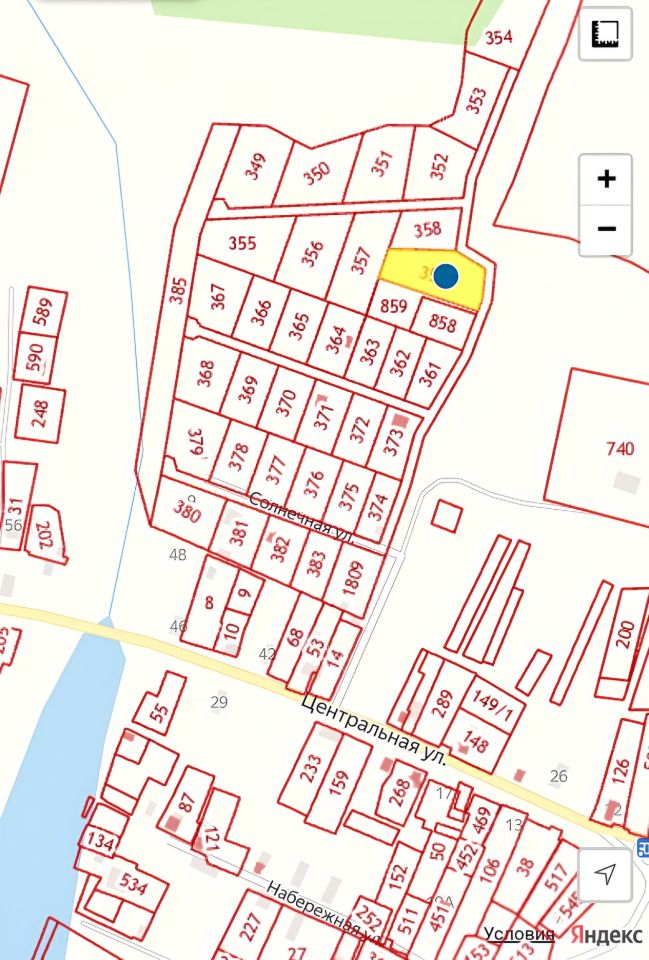The height and width of the screenshot is (960, 649).
Task: Center map on my location arrow
Action: click(605, 874)
